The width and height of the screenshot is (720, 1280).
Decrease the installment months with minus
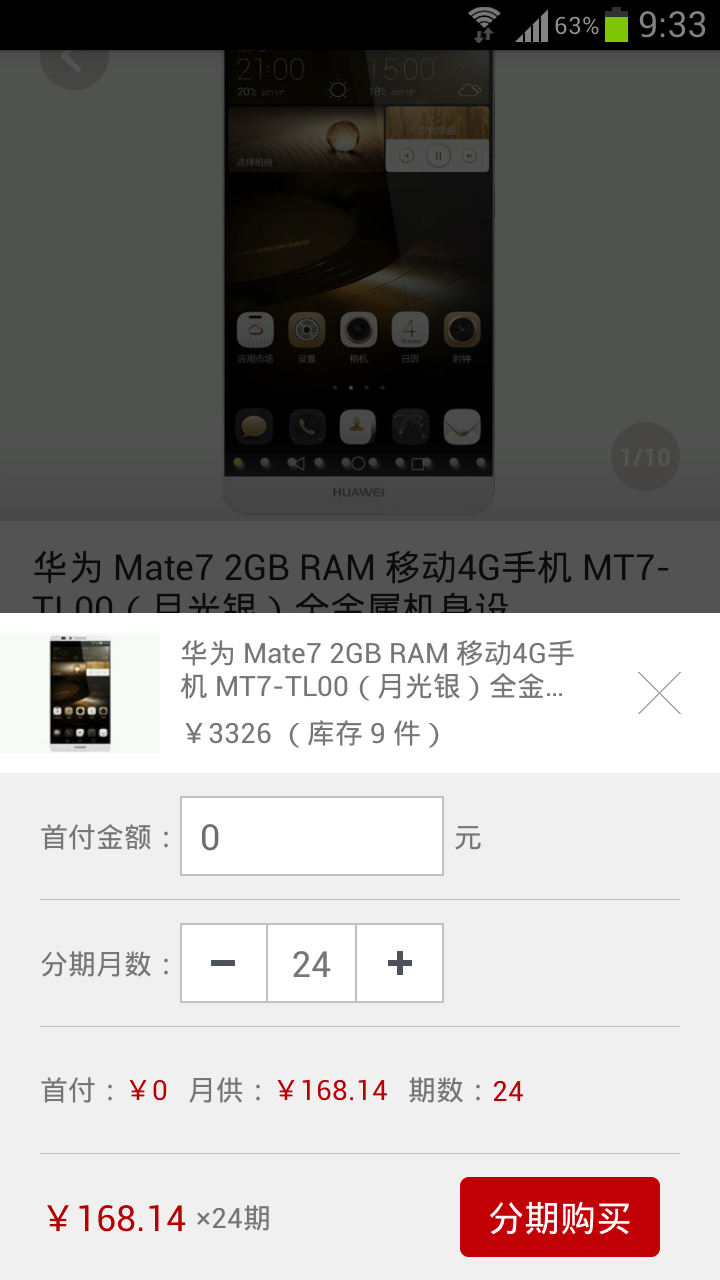pos(224,963)
